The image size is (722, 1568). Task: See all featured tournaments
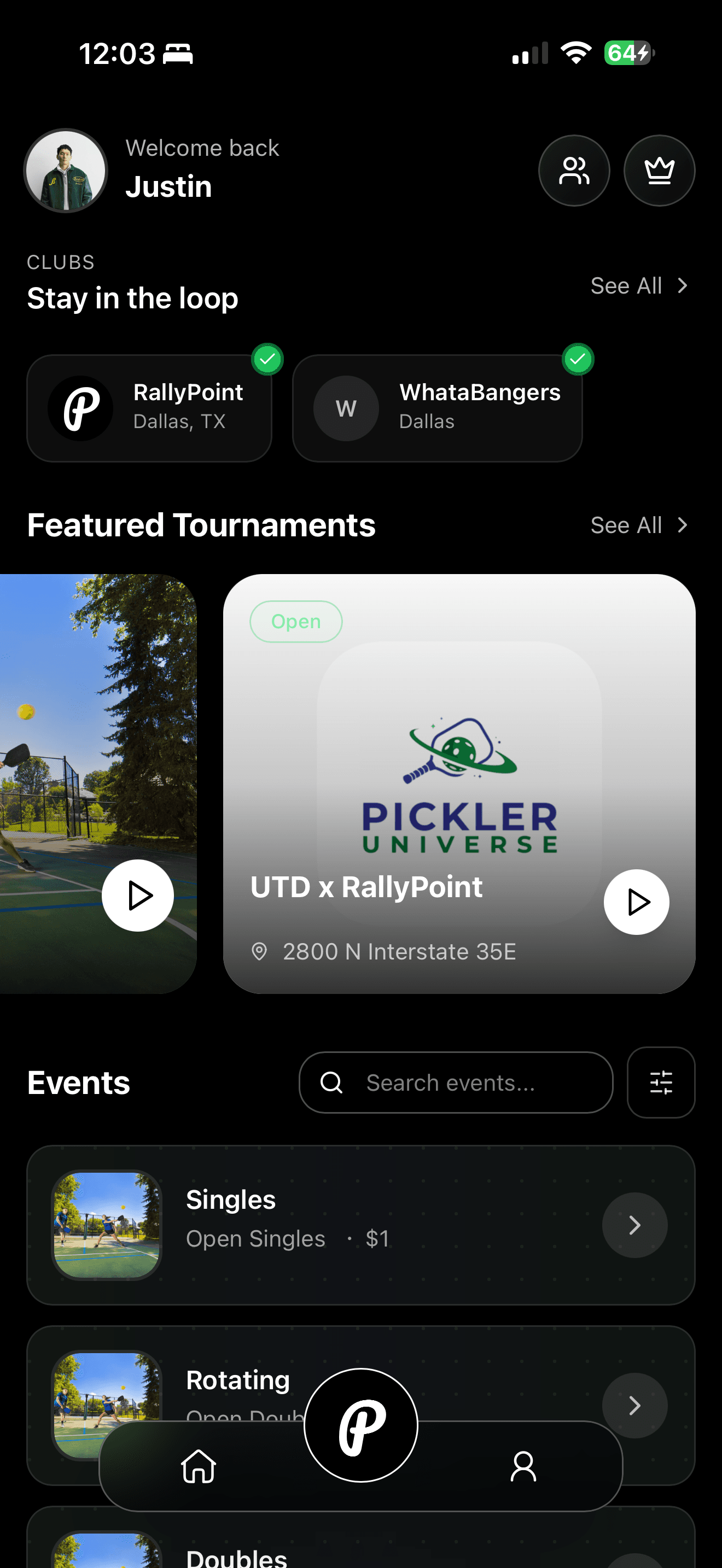click(x=638, y=525)
